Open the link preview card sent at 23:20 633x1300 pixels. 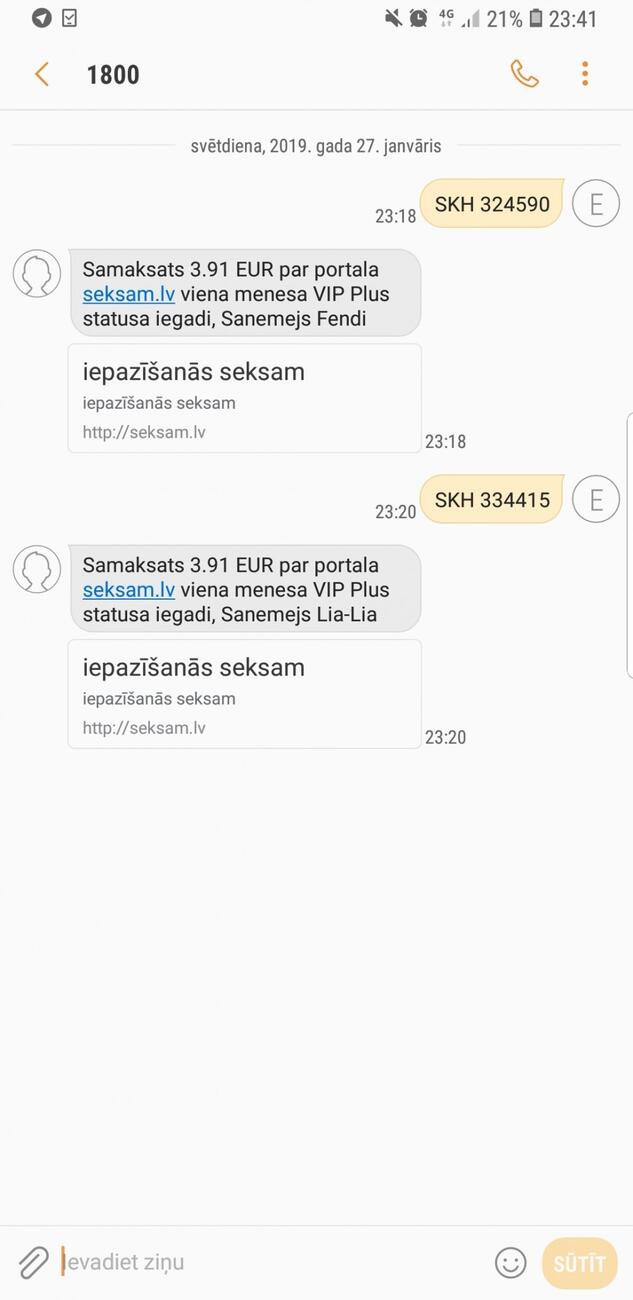pyautogui.click(x=244, y=694)
